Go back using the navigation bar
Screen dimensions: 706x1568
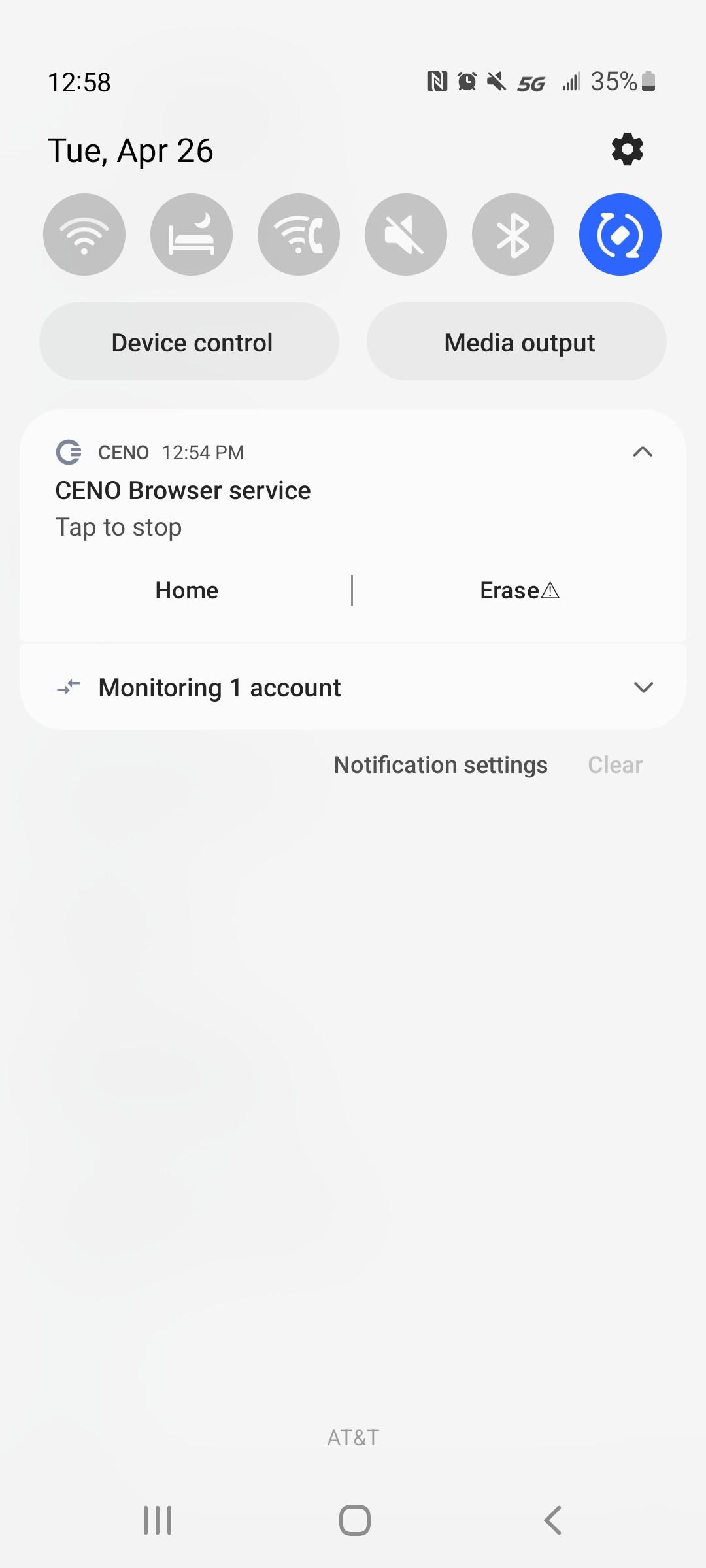pyautogui.click(x=553, y=1520)
